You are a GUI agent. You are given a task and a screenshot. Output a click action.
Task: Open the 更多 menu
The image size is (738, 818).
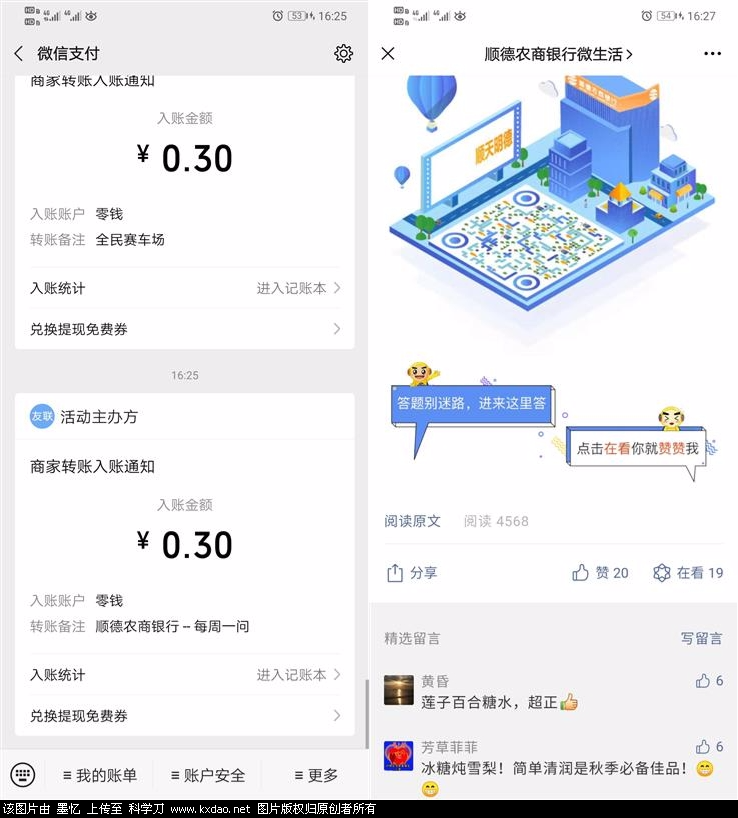click(314, 775)
